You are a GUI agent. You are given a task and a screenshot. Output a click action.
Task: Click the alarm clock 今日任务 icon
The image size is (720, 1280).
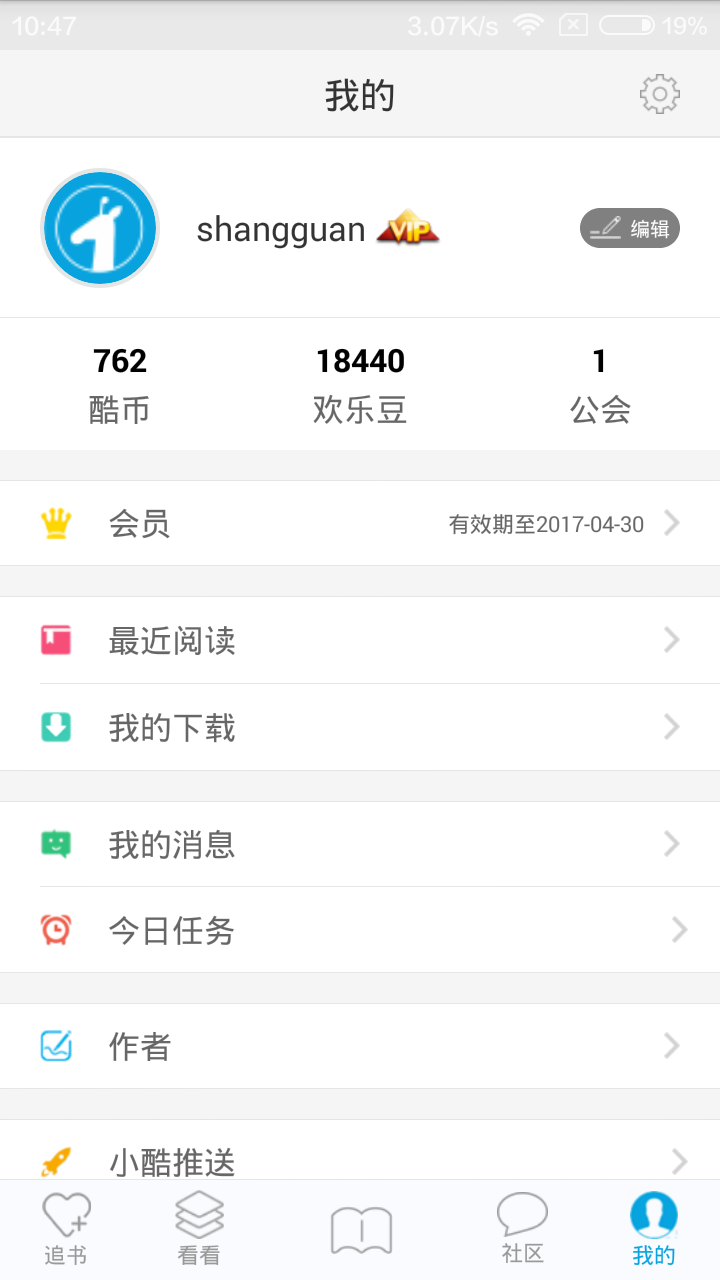[x=57, y=931]
